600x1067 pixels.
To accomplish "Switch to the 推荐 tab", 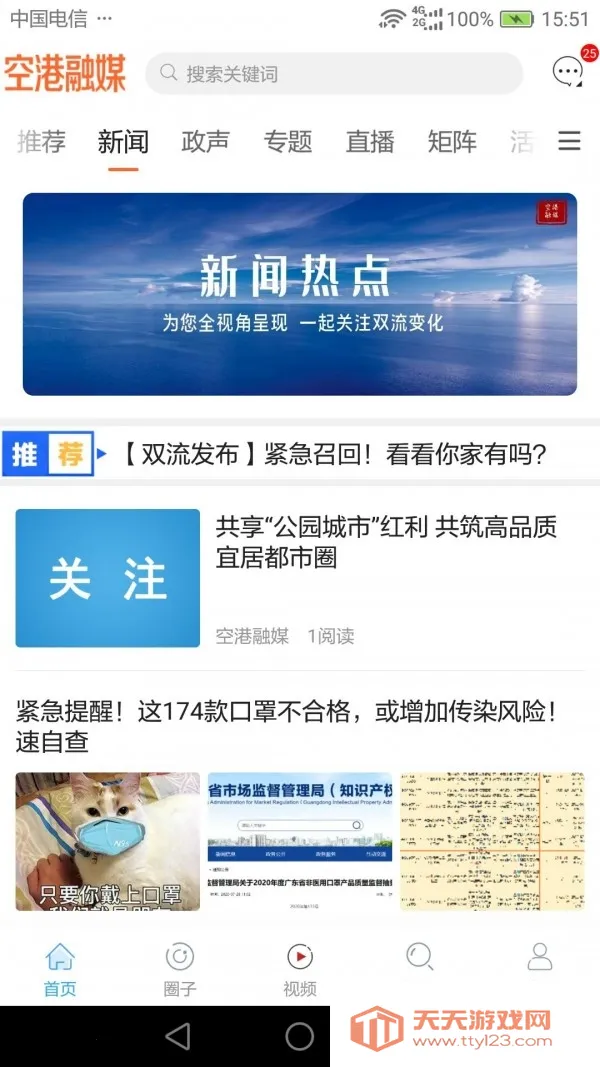I will [41, 142].
